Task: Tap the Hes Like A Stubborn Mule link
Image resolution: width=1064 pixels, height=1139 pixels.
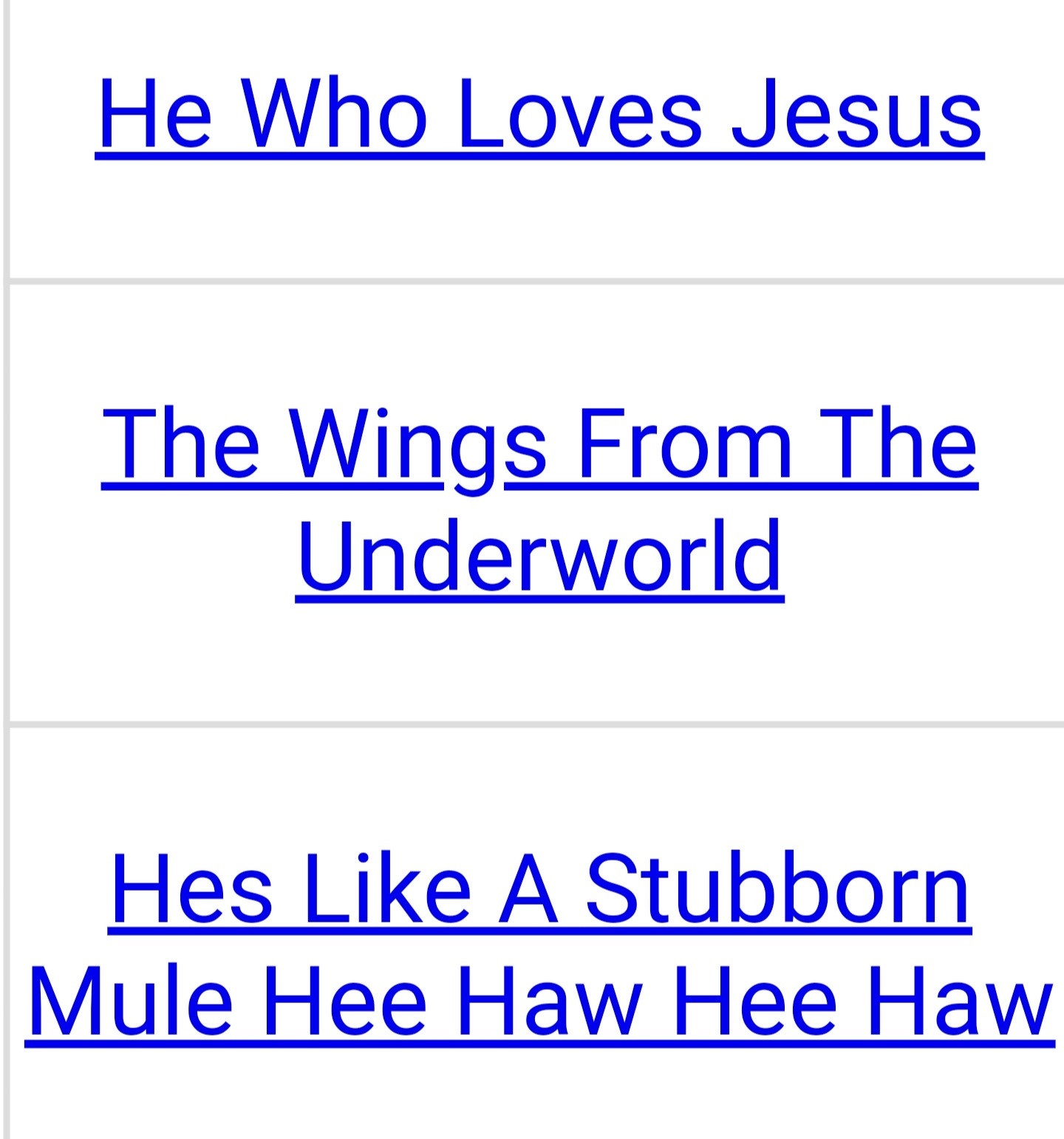Action: (x=539, y=946)
